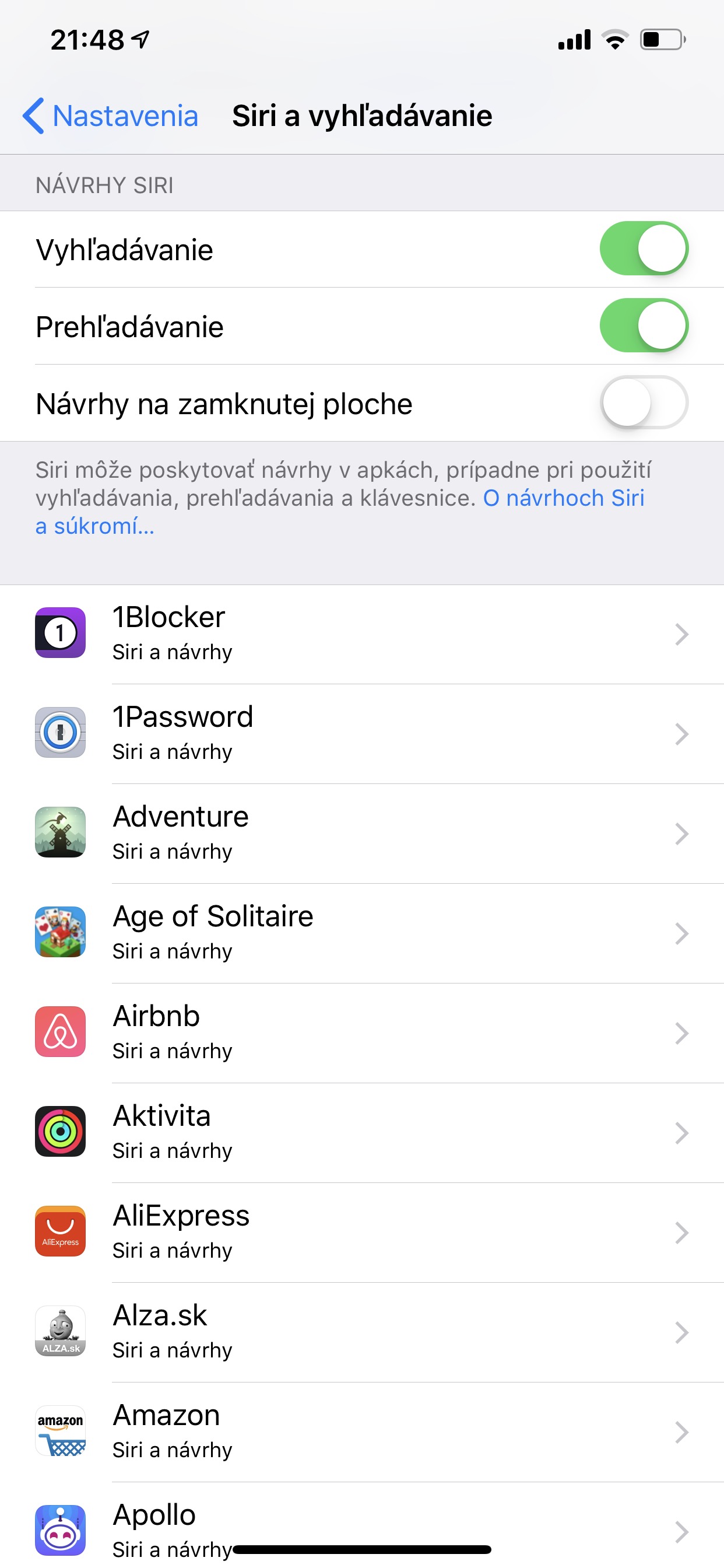Select the AliExpress row
Viewport: 724px width, 1568px height.
pos(362,1233)
